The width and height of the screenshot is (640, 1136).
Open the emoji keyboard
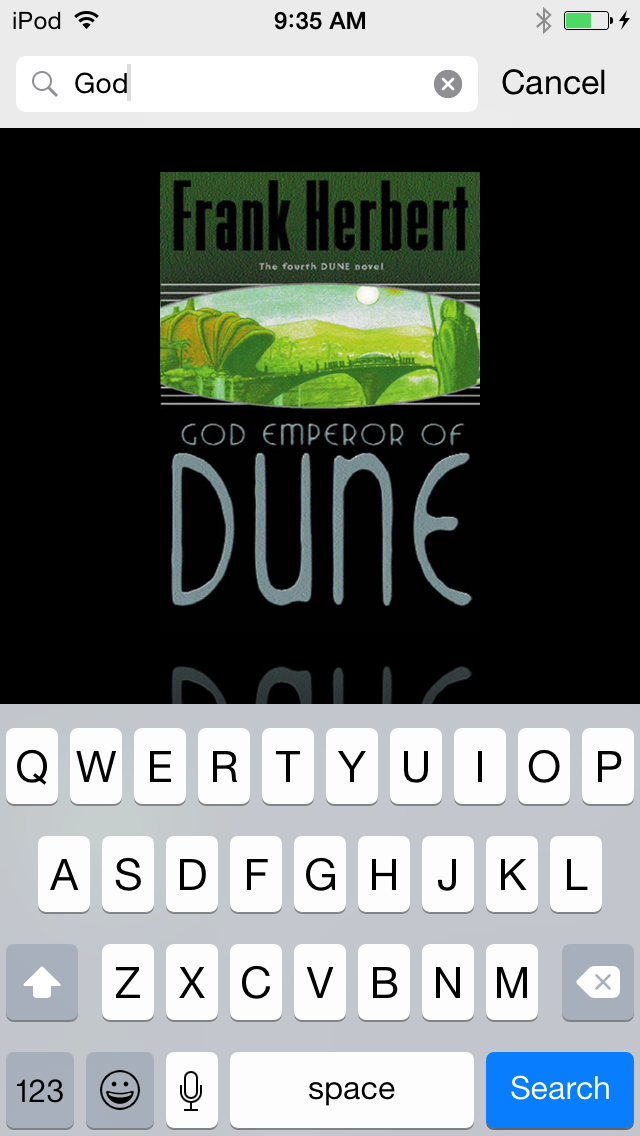pyautogui.click(x=120, y=1089)
